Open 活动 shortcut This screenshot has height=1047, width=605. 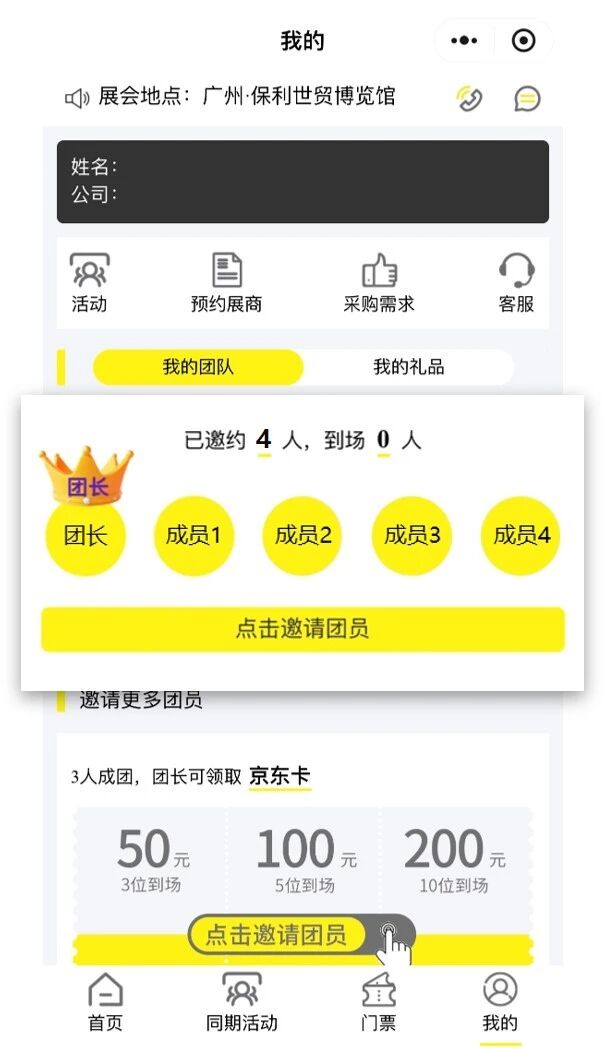pyautogui.click(x=89, y=283)
